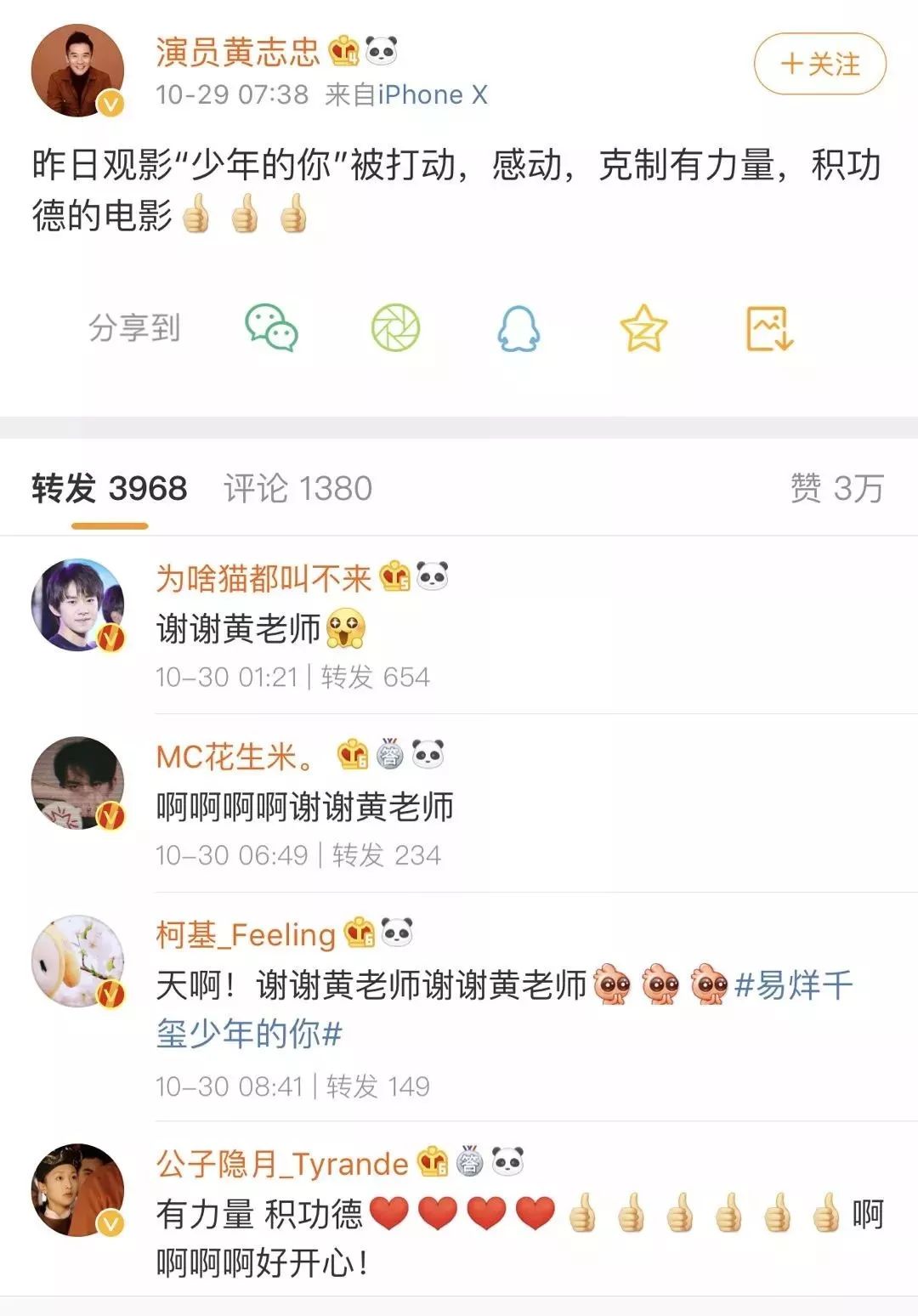Share the post to Qzone
The width and height of the screenshot is (918, 1316).
pos(643,328)
